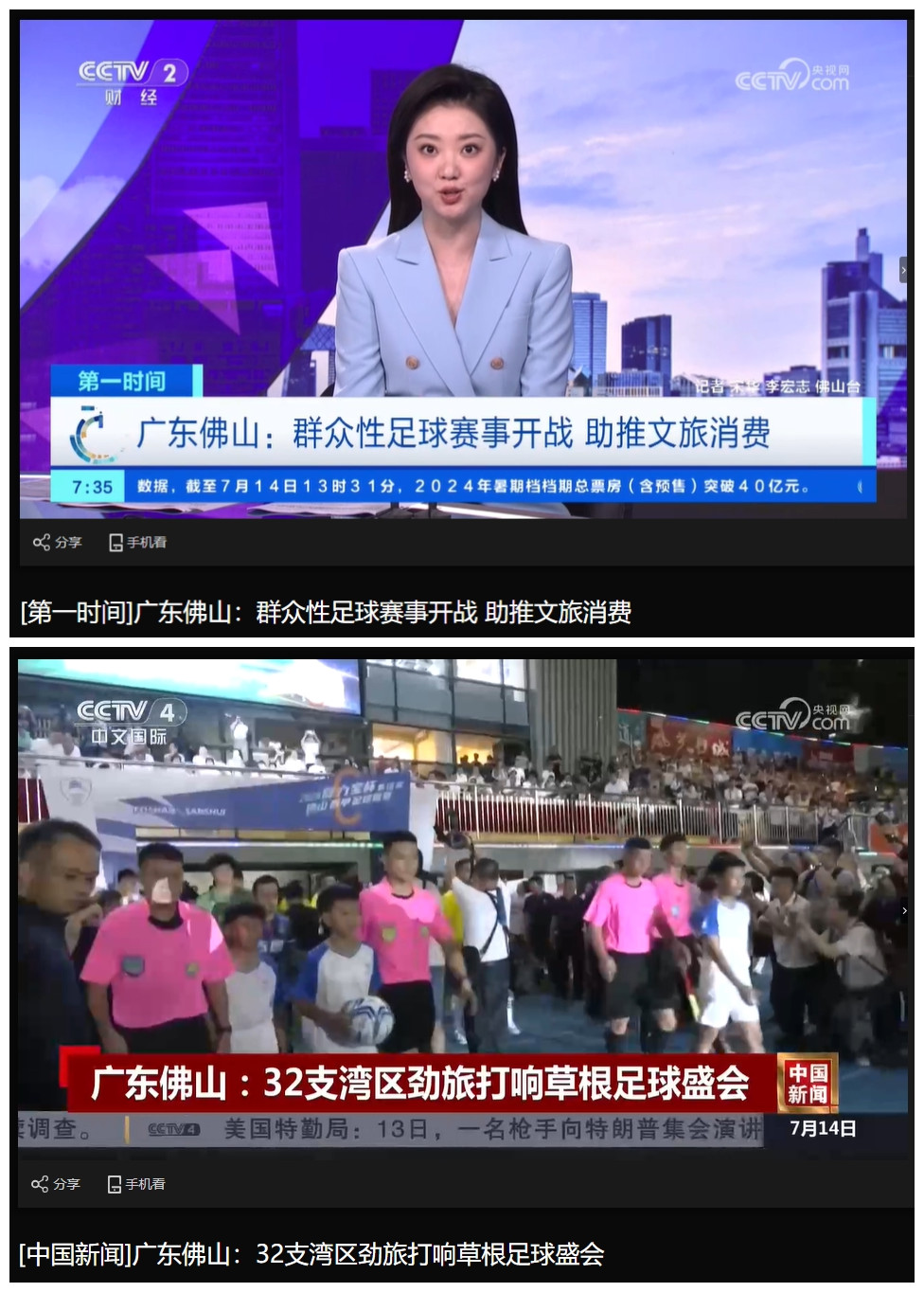Tap 分享 under the 第一时间 video

coord(58,543)
